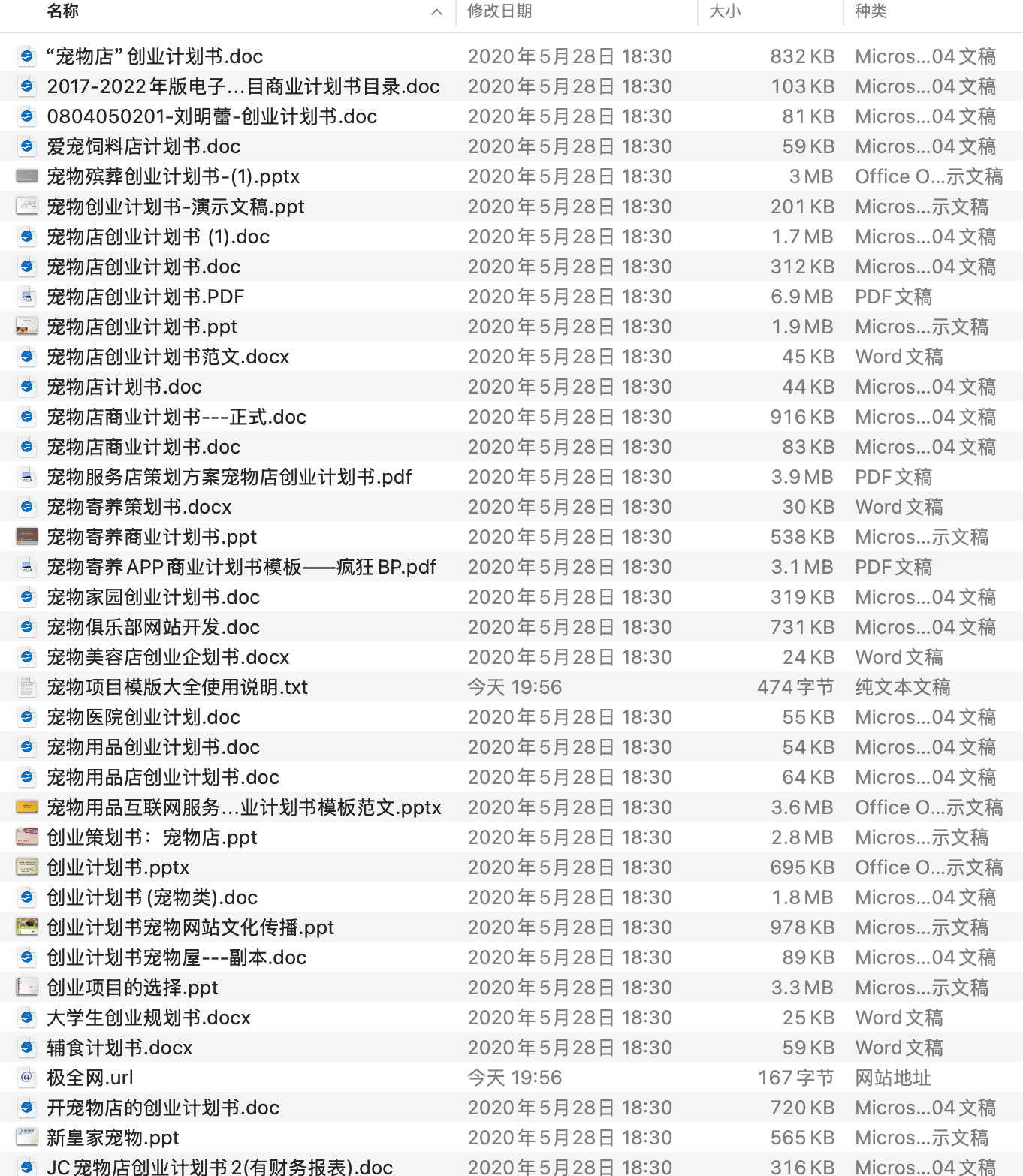This screenshot has height=1176, width=1023.
Task: Select 爱宠饲料店计划书.doc
Action: click(x=143, y=146)
